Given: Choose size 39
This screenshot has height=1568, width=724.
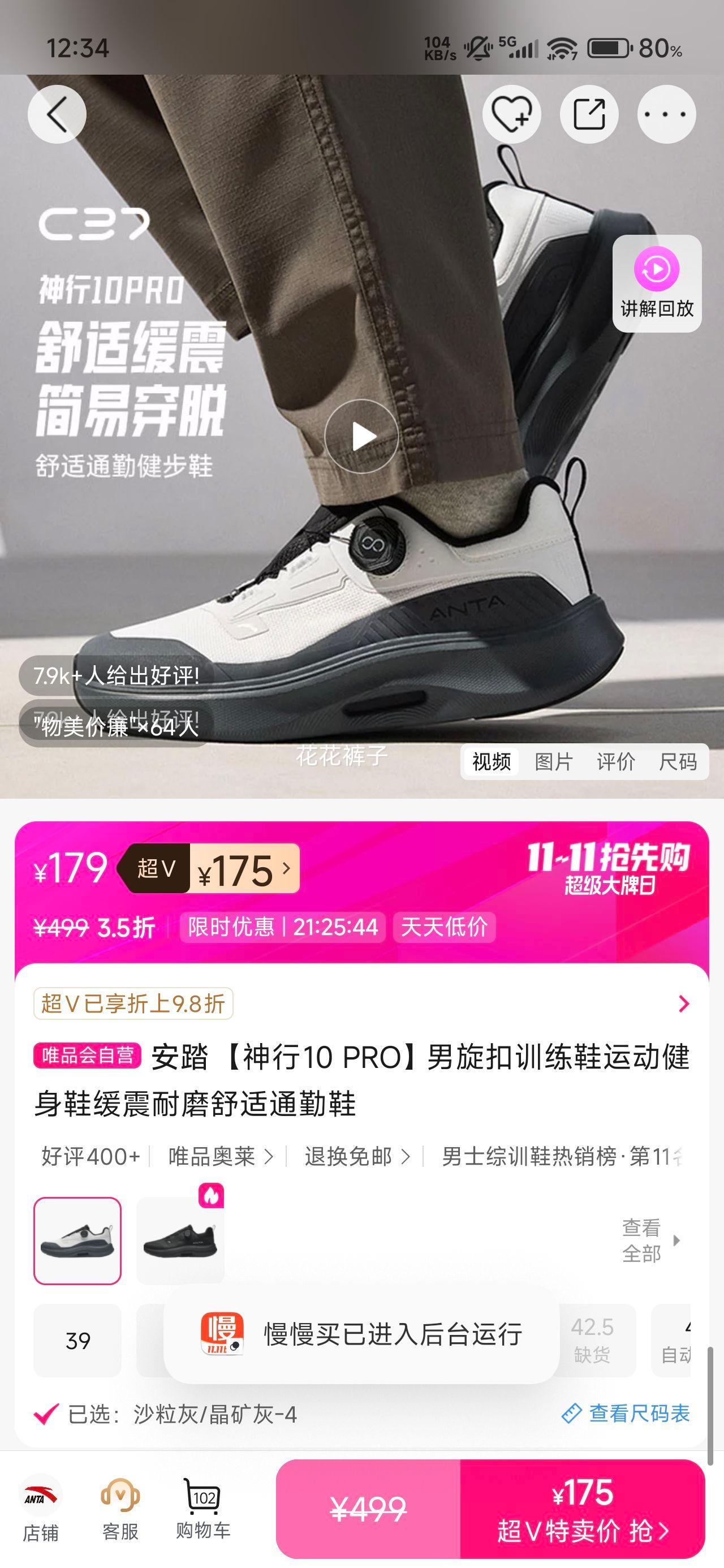Looking at the screenshot, I should click(x=77, y=1341).
